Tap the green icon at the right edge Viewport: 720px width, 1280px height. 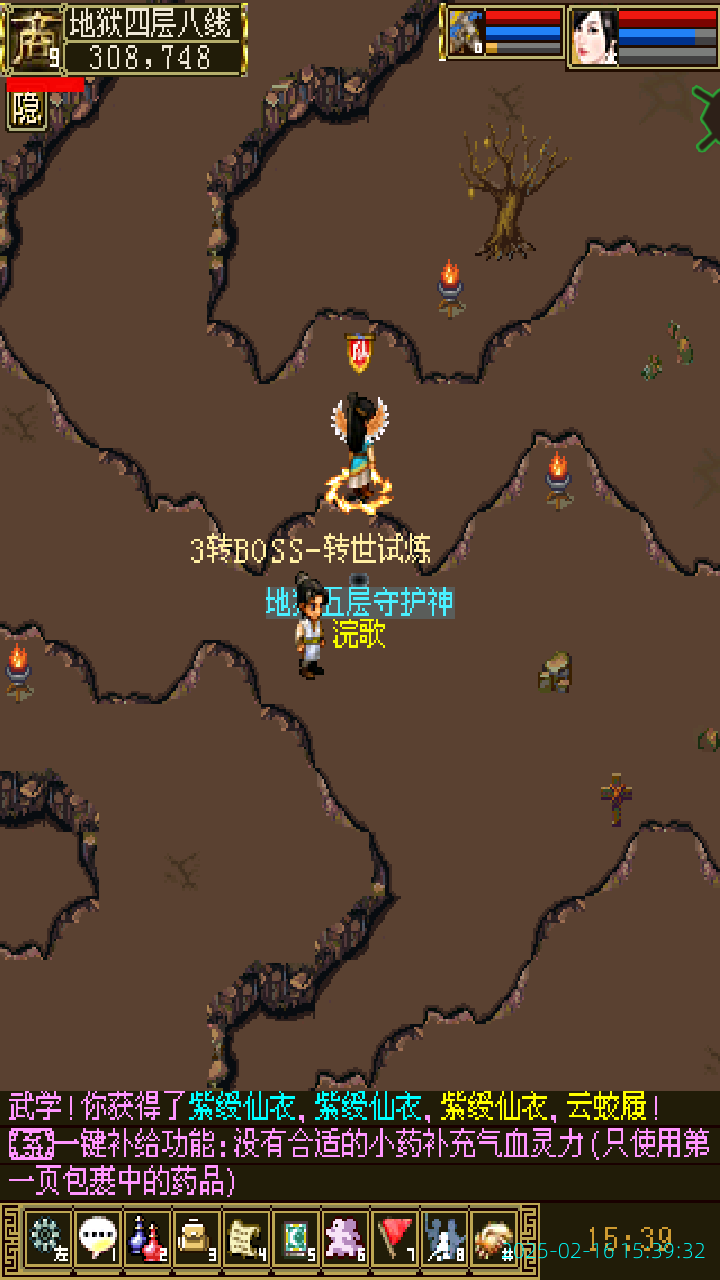706,117
